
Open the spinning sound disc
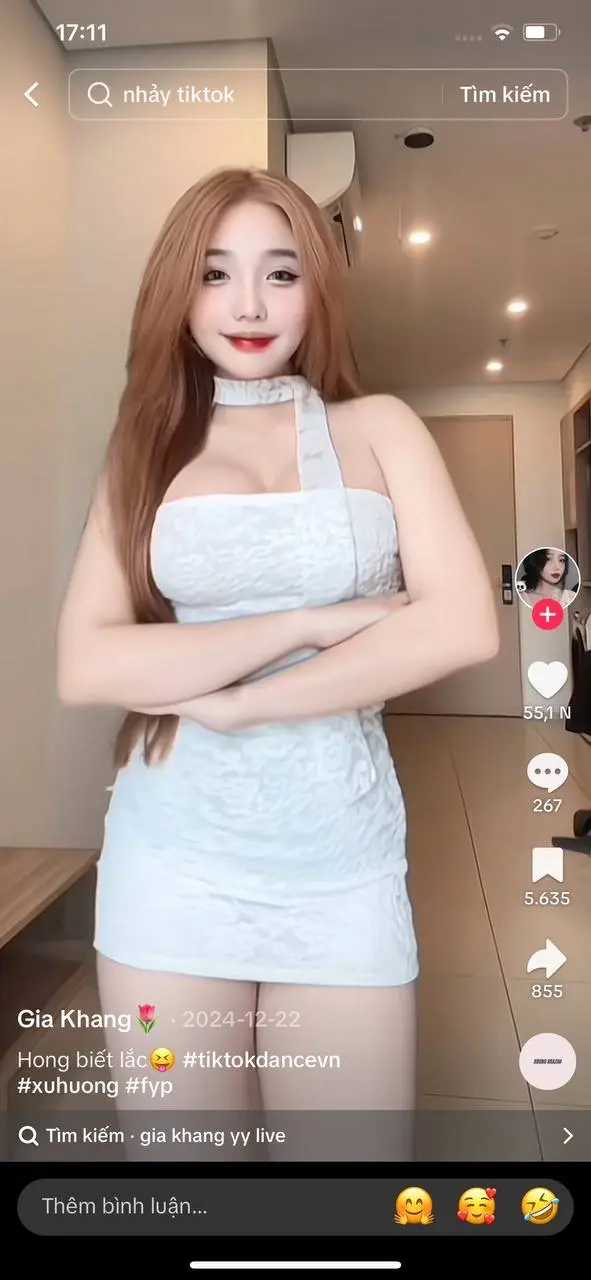[x=547, y=1061]
